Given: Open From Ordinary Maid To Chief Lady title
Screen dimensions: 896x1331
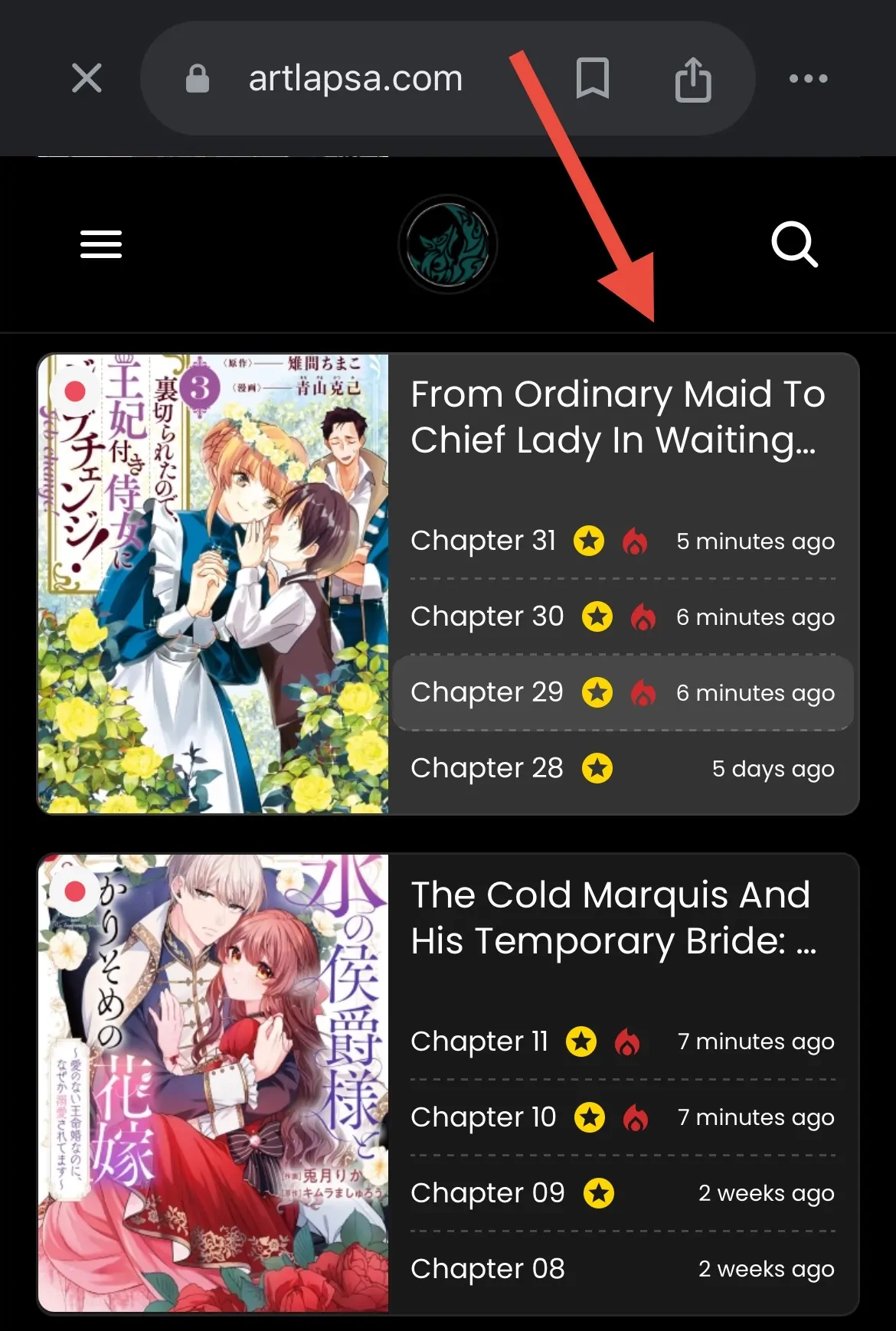Looking at the screenshot, I should click(x=617, y=417).
